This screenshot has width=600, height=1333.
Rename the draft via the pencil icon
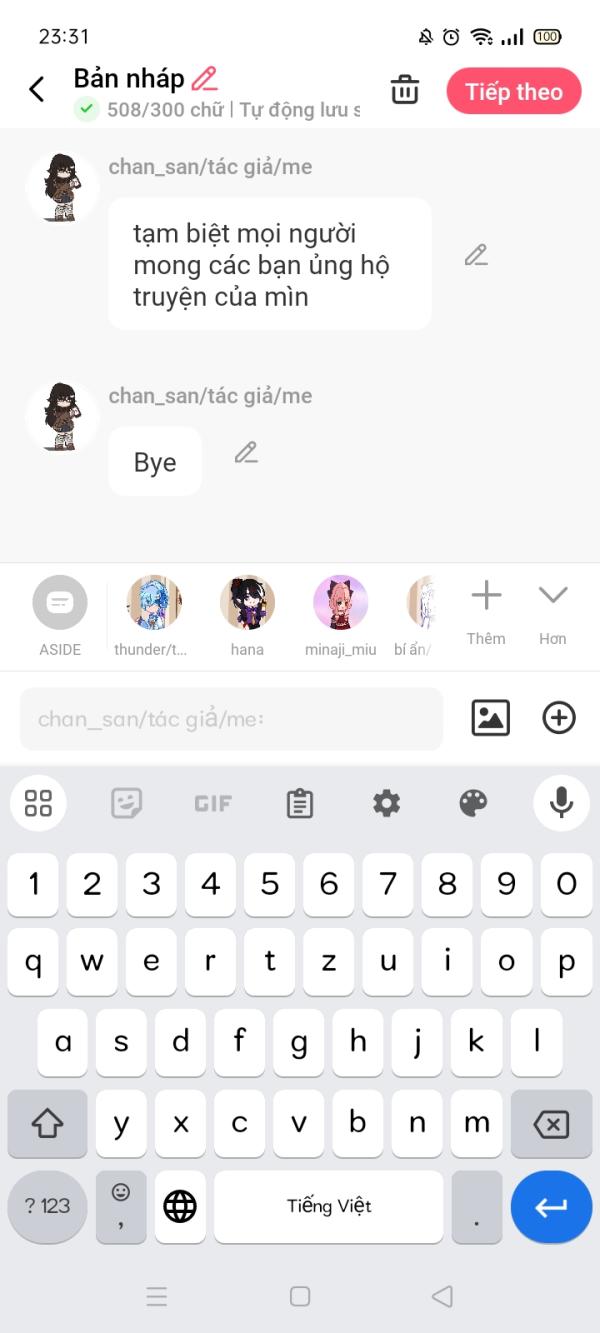(x=204, y=78)
